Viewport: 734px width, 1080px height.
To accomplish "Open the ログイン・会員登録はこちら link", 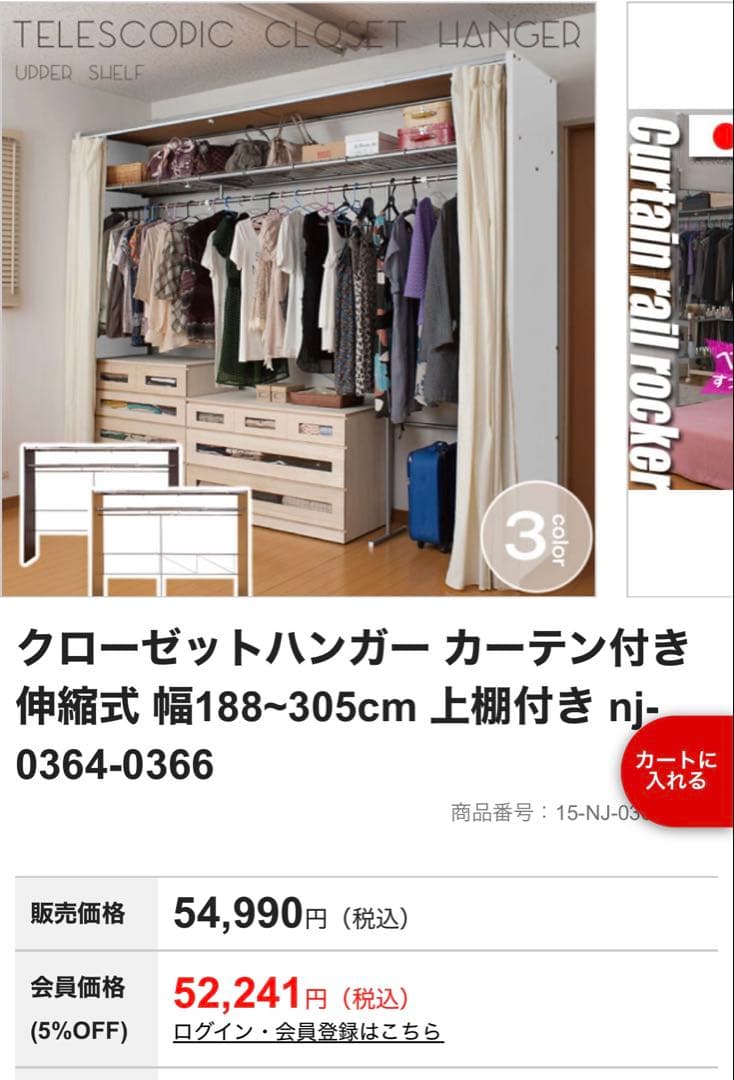I will [x=308, y=1032].
